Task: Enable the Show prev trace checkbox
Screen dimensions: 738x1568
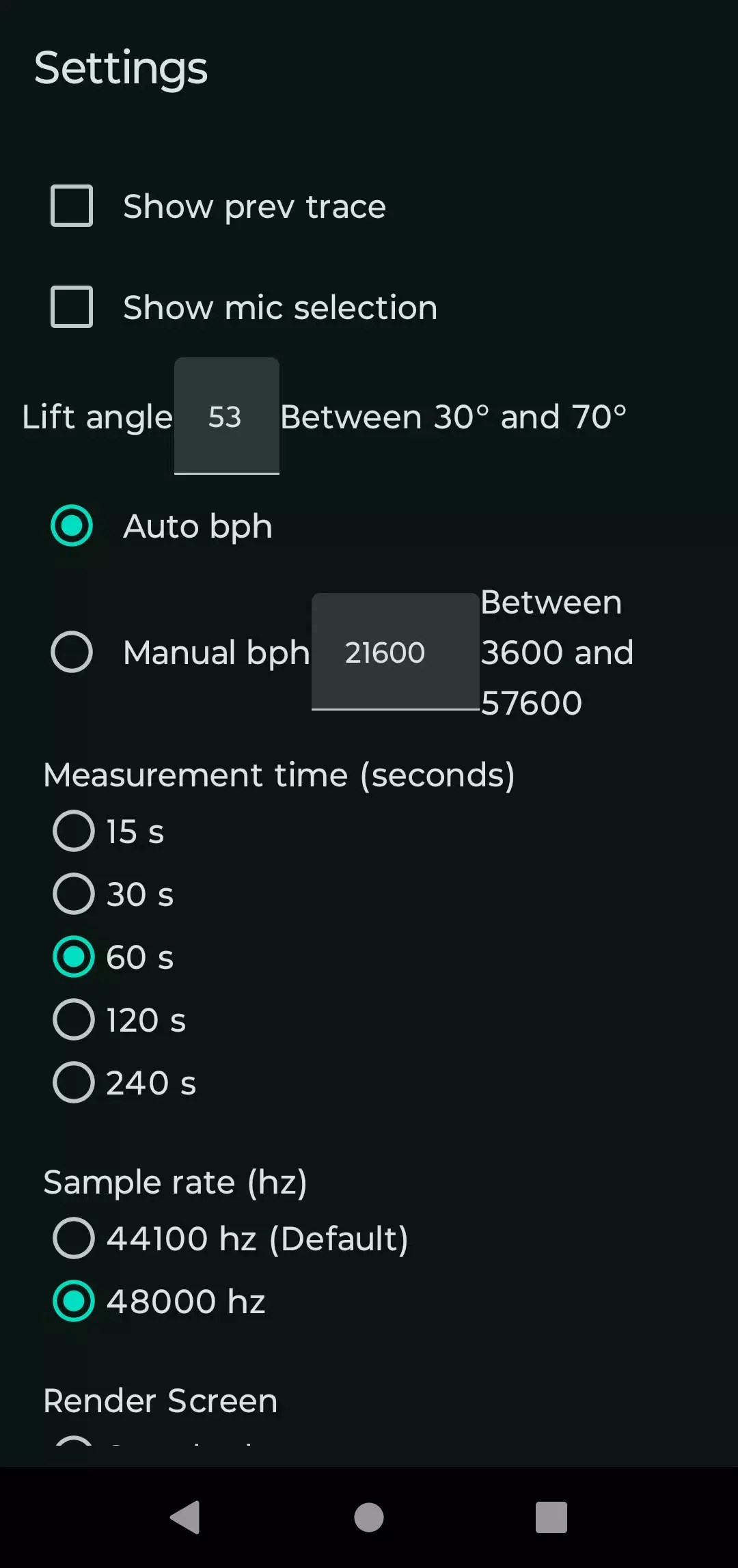Action: [x=71, y=204]
